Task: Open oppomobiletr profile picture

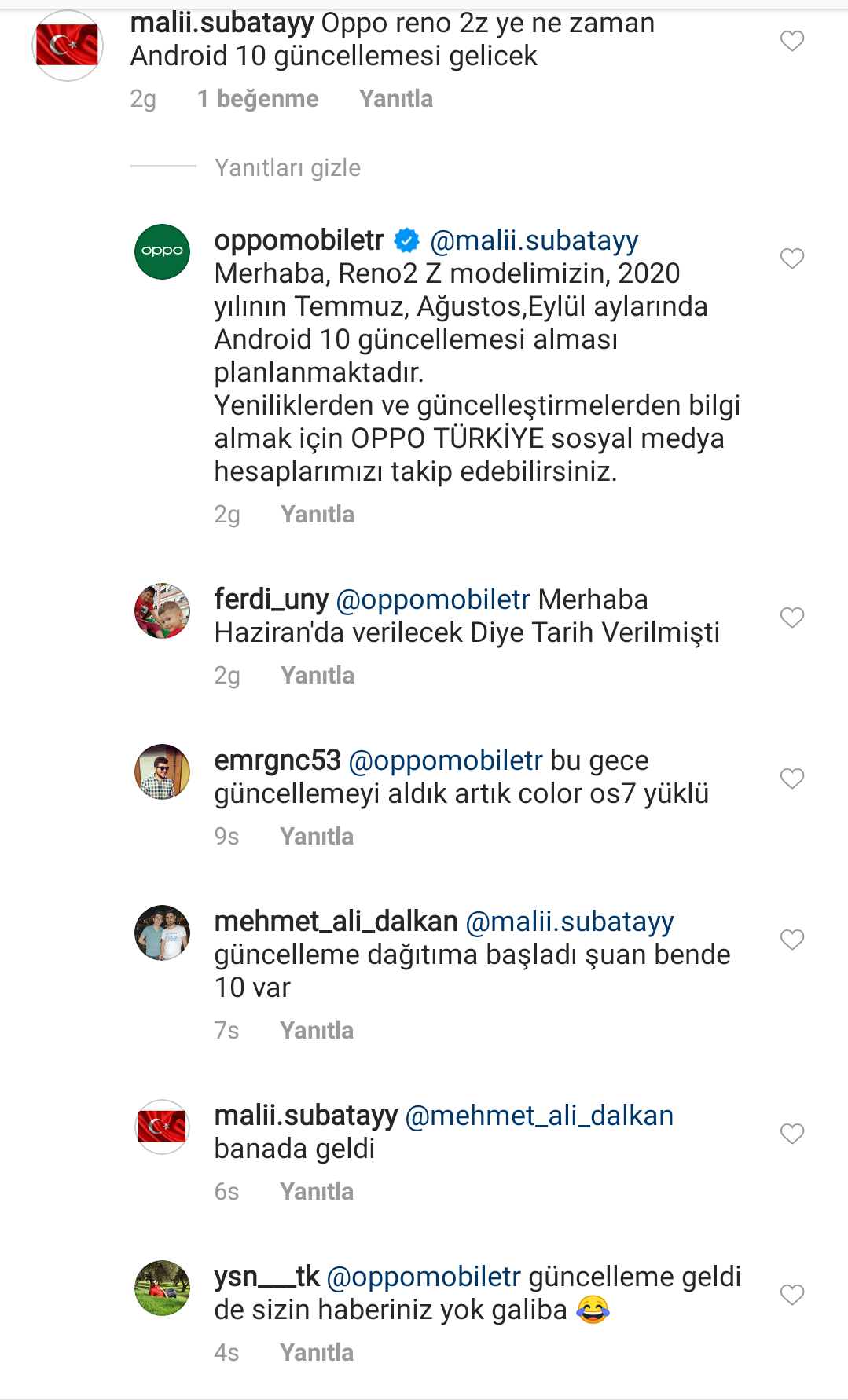Action: pos(162,252)
